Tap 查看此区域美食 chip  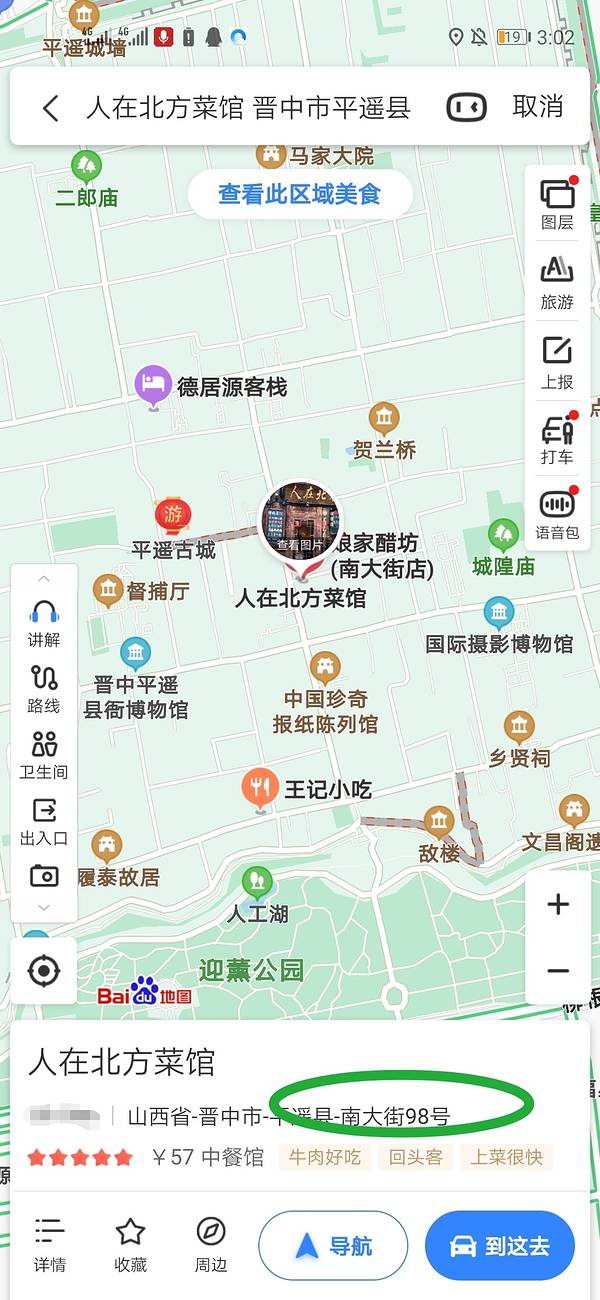[x=300, y=194]
